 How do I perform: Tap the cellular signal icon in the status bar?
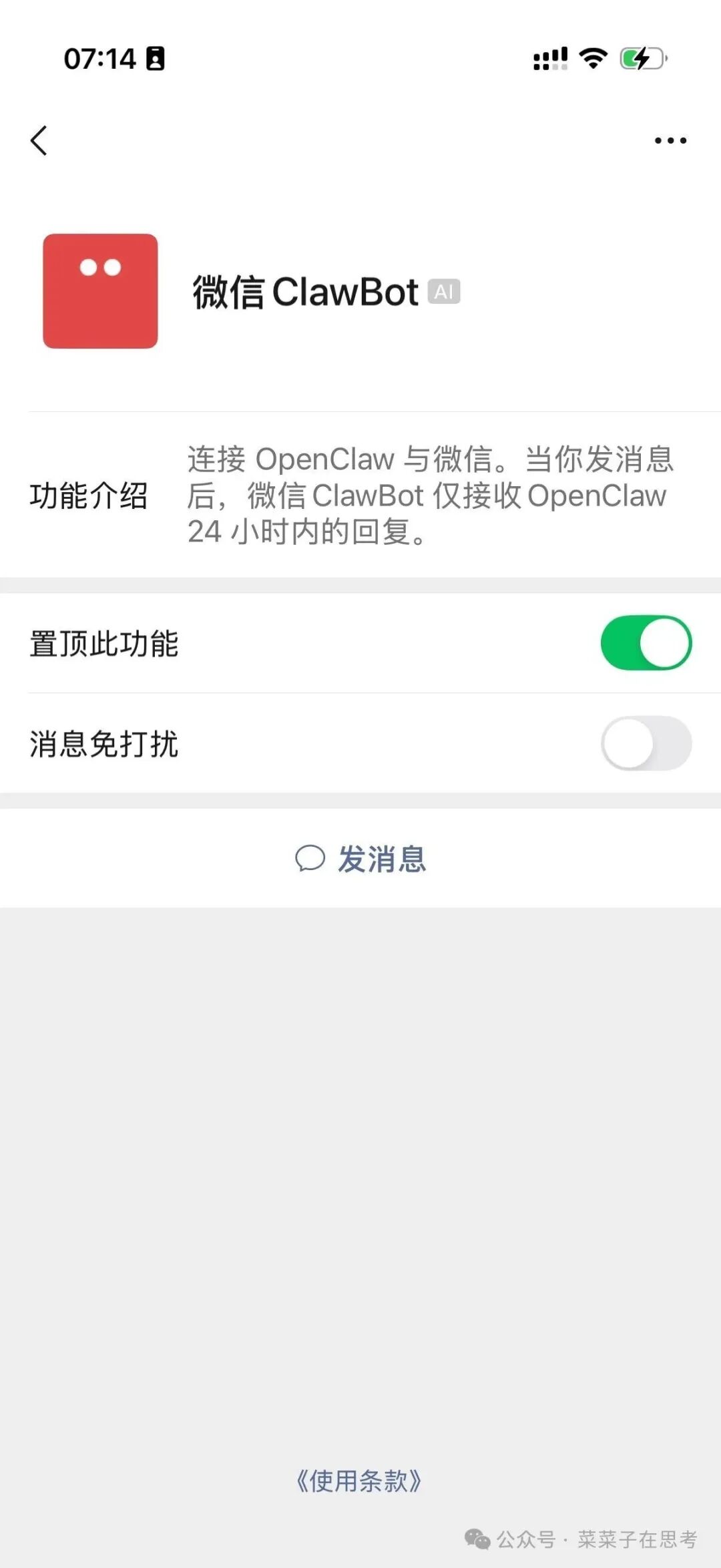coord(549,59)
